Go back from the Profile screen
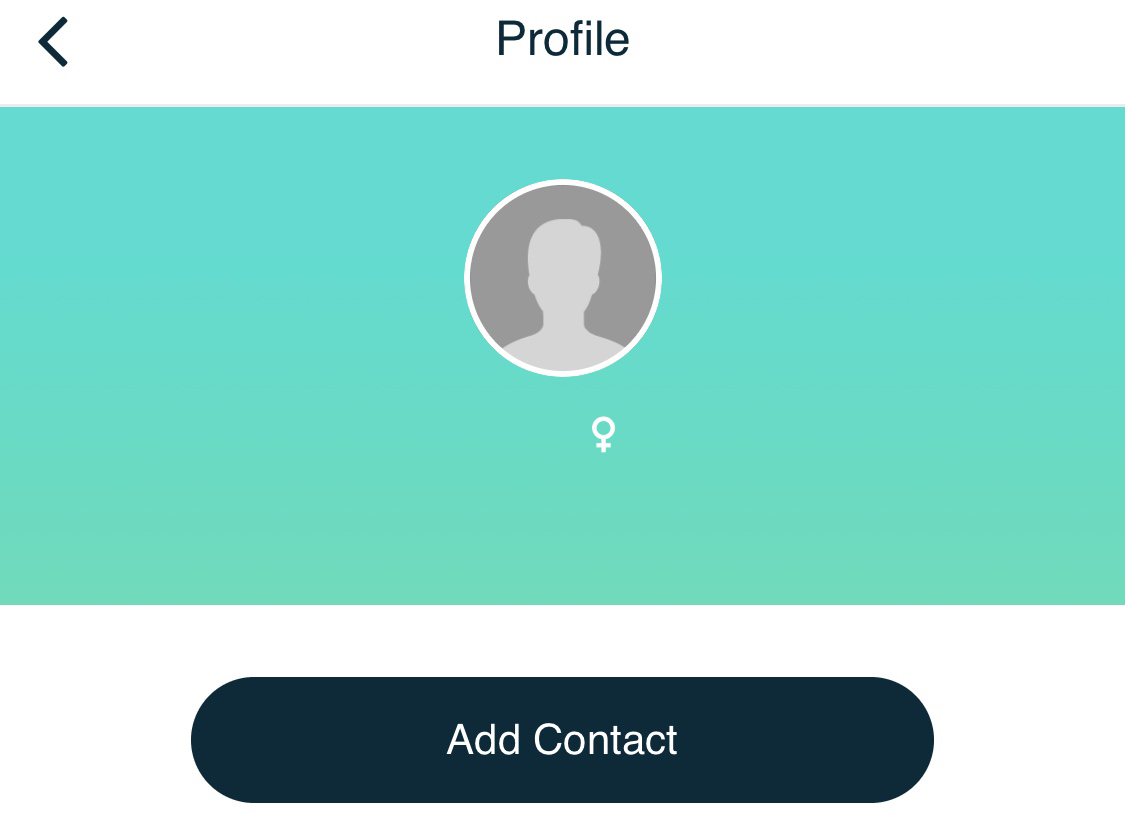The image size is (1125, 814). [x=53, y=42]
